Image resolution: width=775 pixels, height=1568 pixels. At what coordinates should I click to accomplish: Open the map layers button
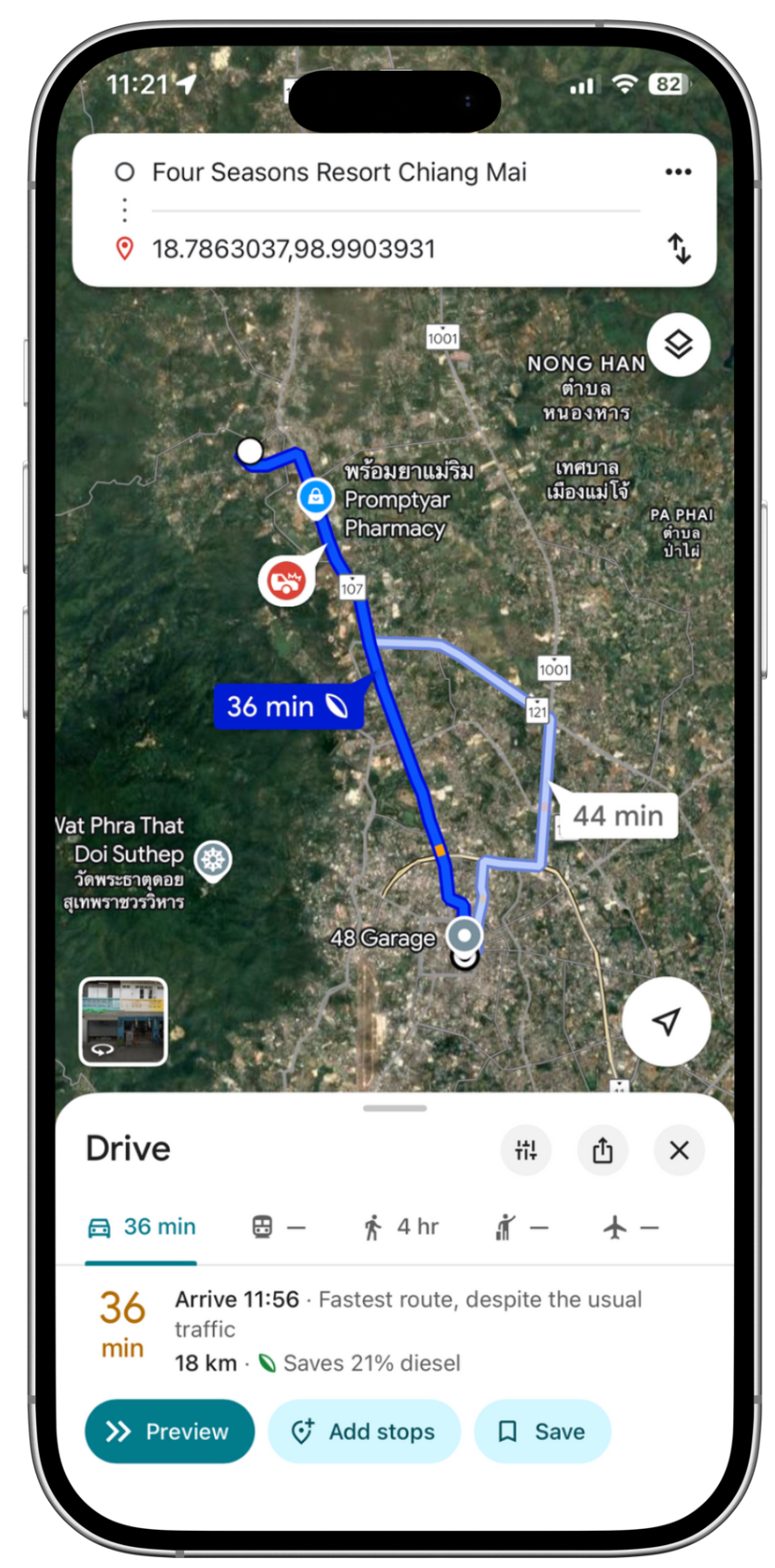678,345
